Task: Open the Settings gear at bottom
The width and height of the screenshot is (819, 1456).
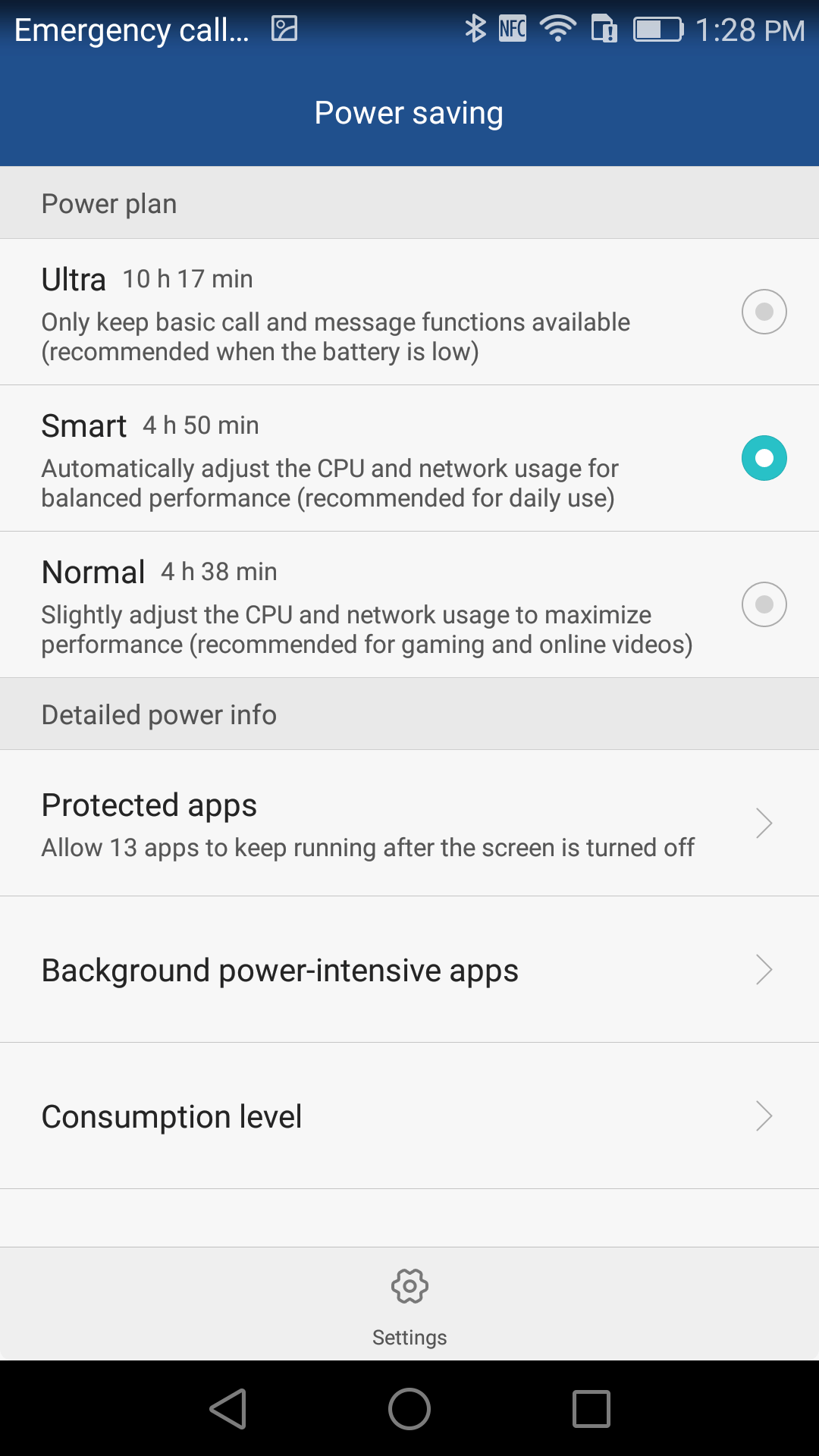Action: [409, 1285]
